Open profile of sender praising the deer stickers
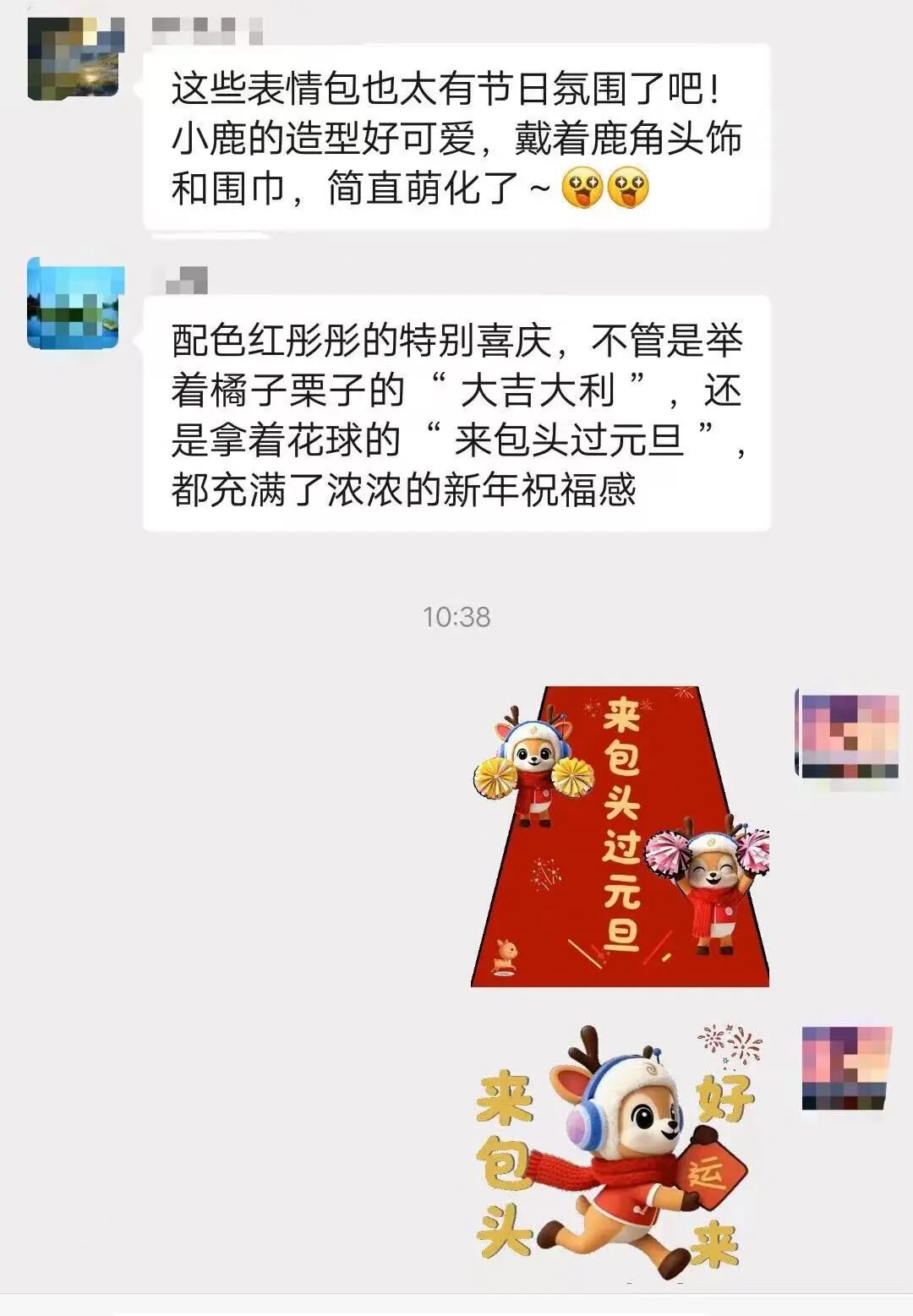This screenshot has height=1316, width=913. pyautogui.click(x=74, y=59)
